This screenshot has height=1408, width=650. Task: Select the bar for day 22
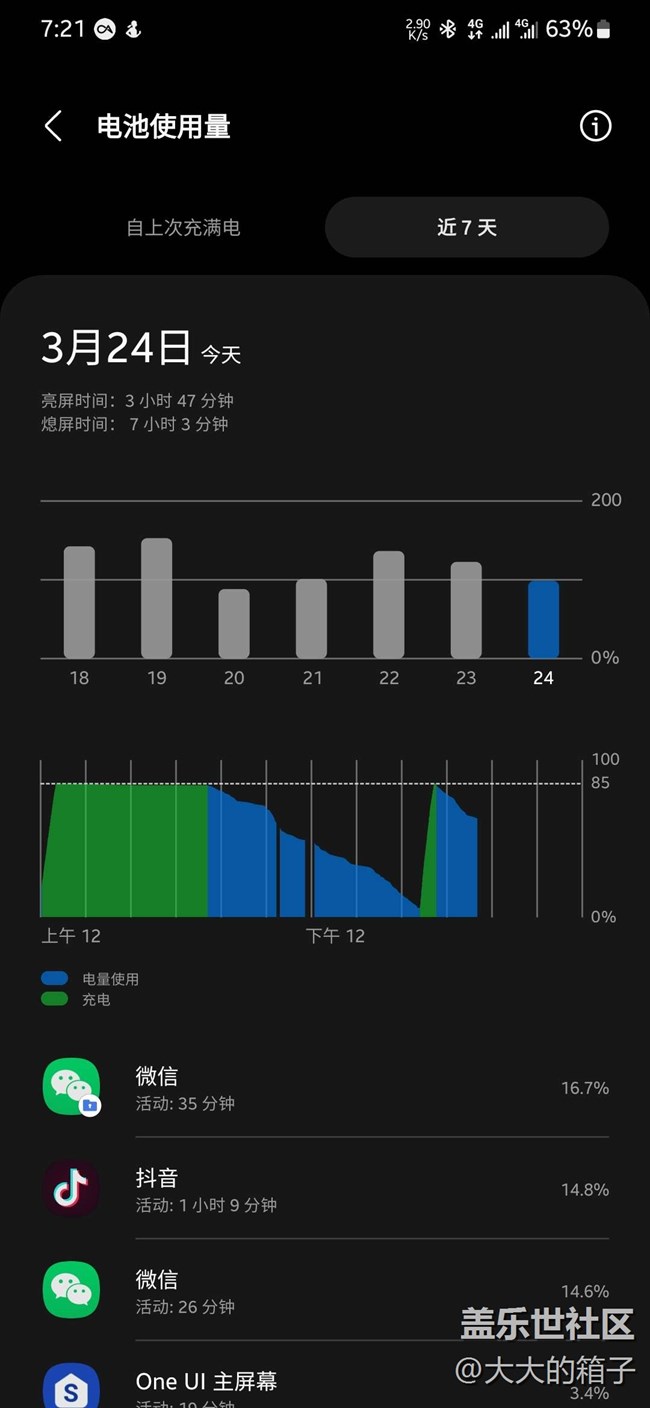389,604
